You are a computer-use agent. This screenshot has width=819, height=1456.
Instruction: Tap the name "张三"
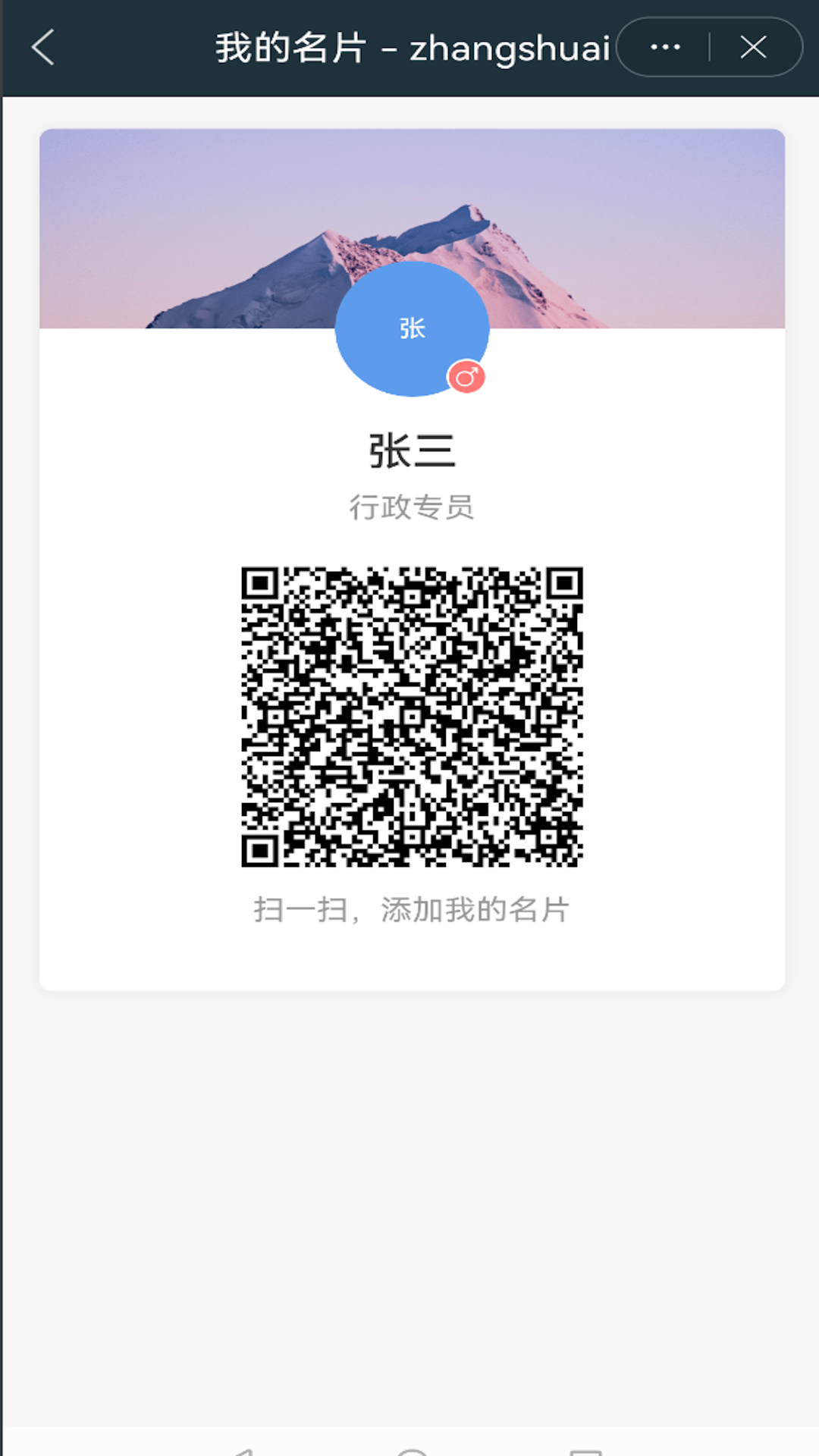(x=409, y=449)
